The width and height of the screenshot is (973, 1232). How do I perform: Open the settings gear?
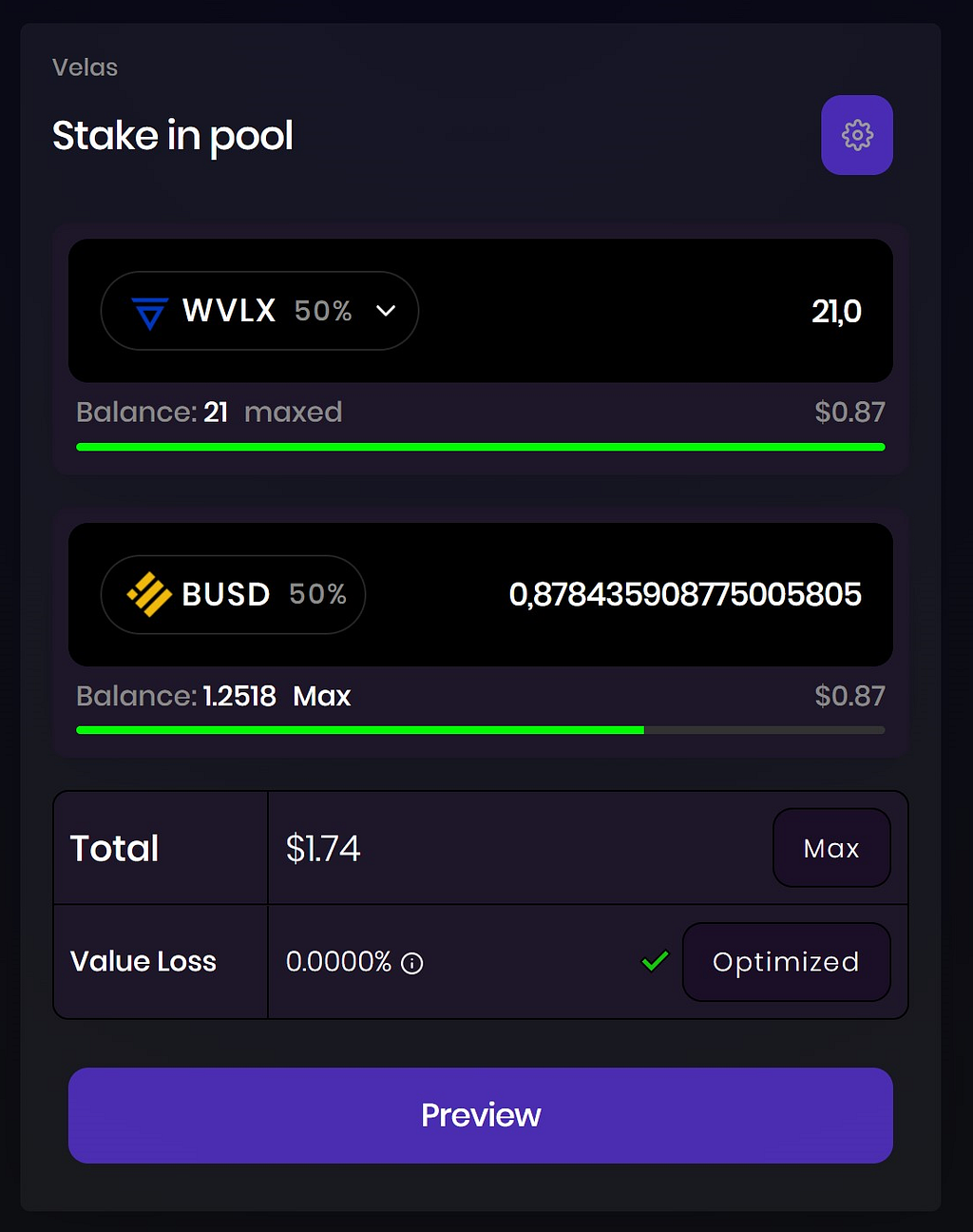click(x=856, y=135)
